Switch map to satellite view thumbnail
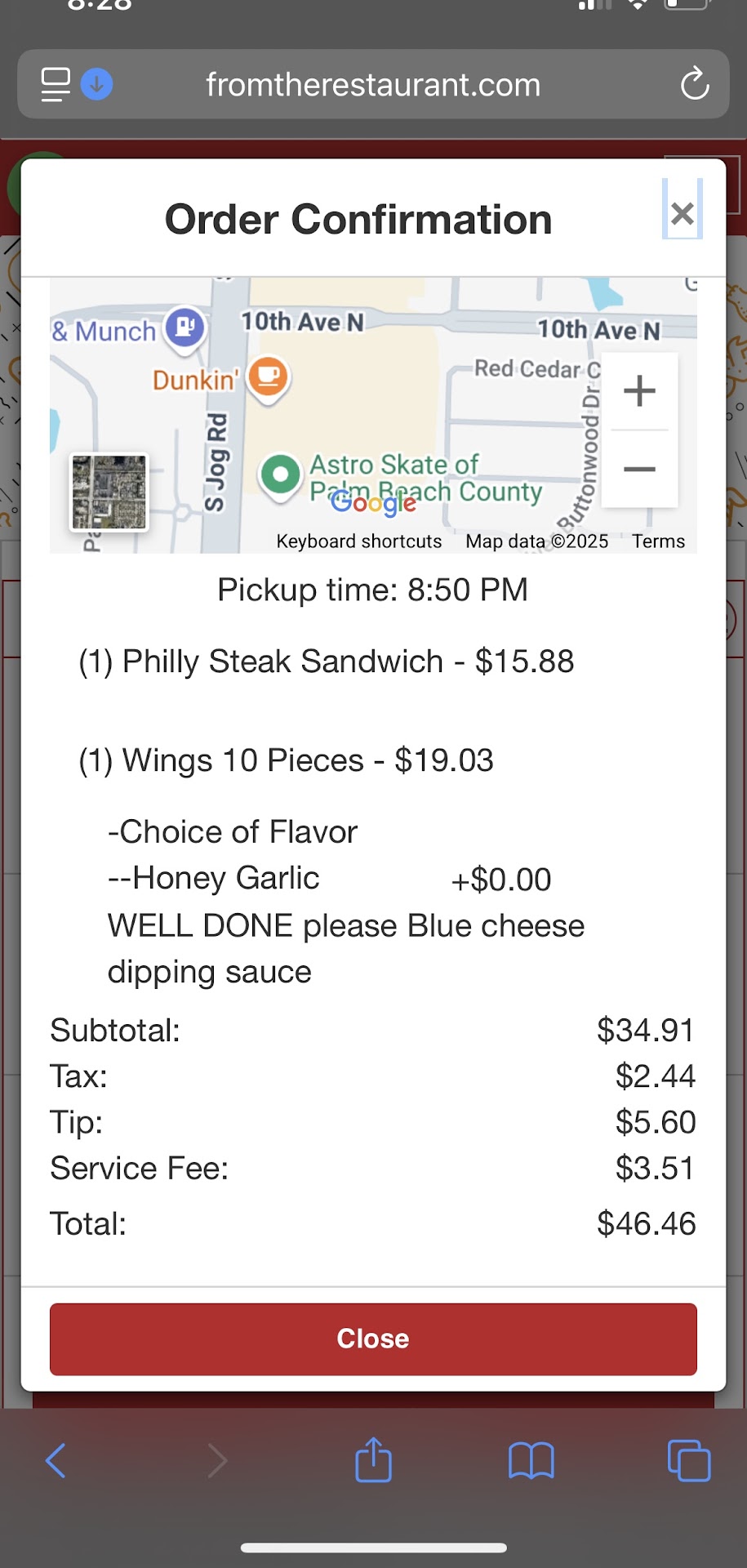This screenshot has width=747, height=1568. [109, 492]
